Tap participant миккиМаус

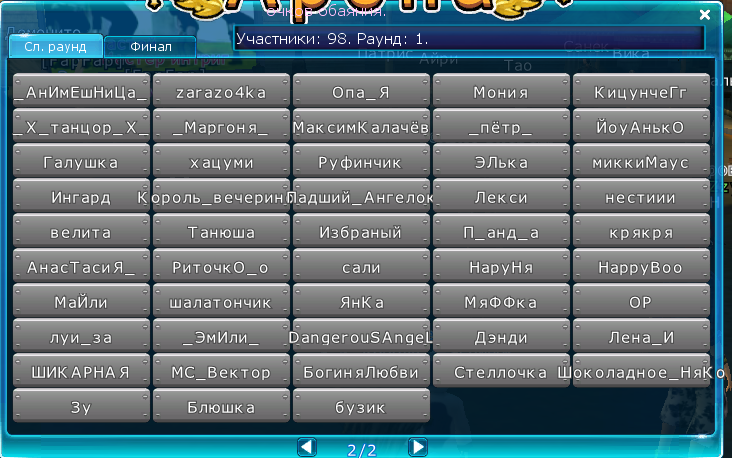pos(641,162)
